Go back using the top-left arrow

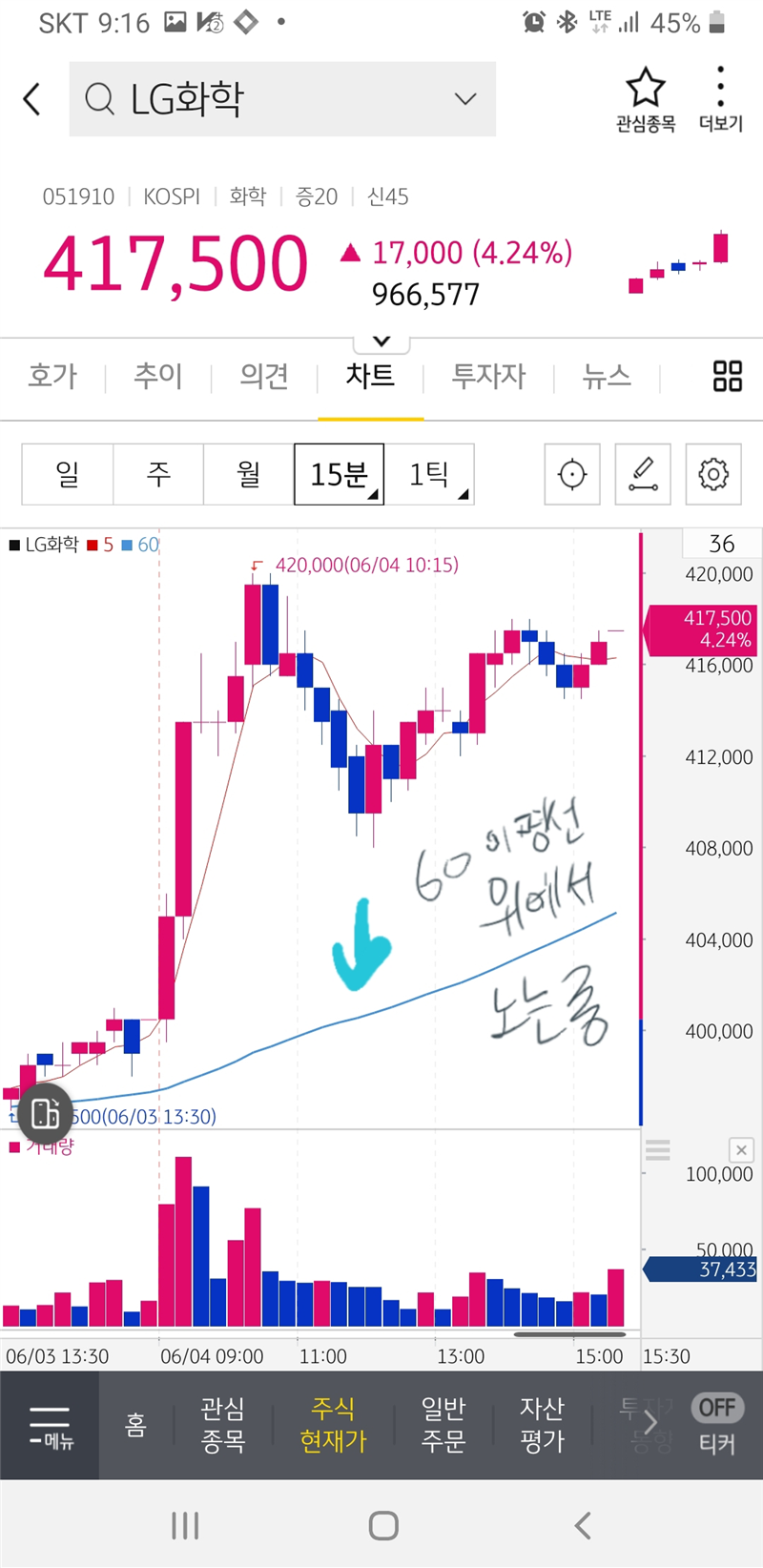tap(31, 98)
